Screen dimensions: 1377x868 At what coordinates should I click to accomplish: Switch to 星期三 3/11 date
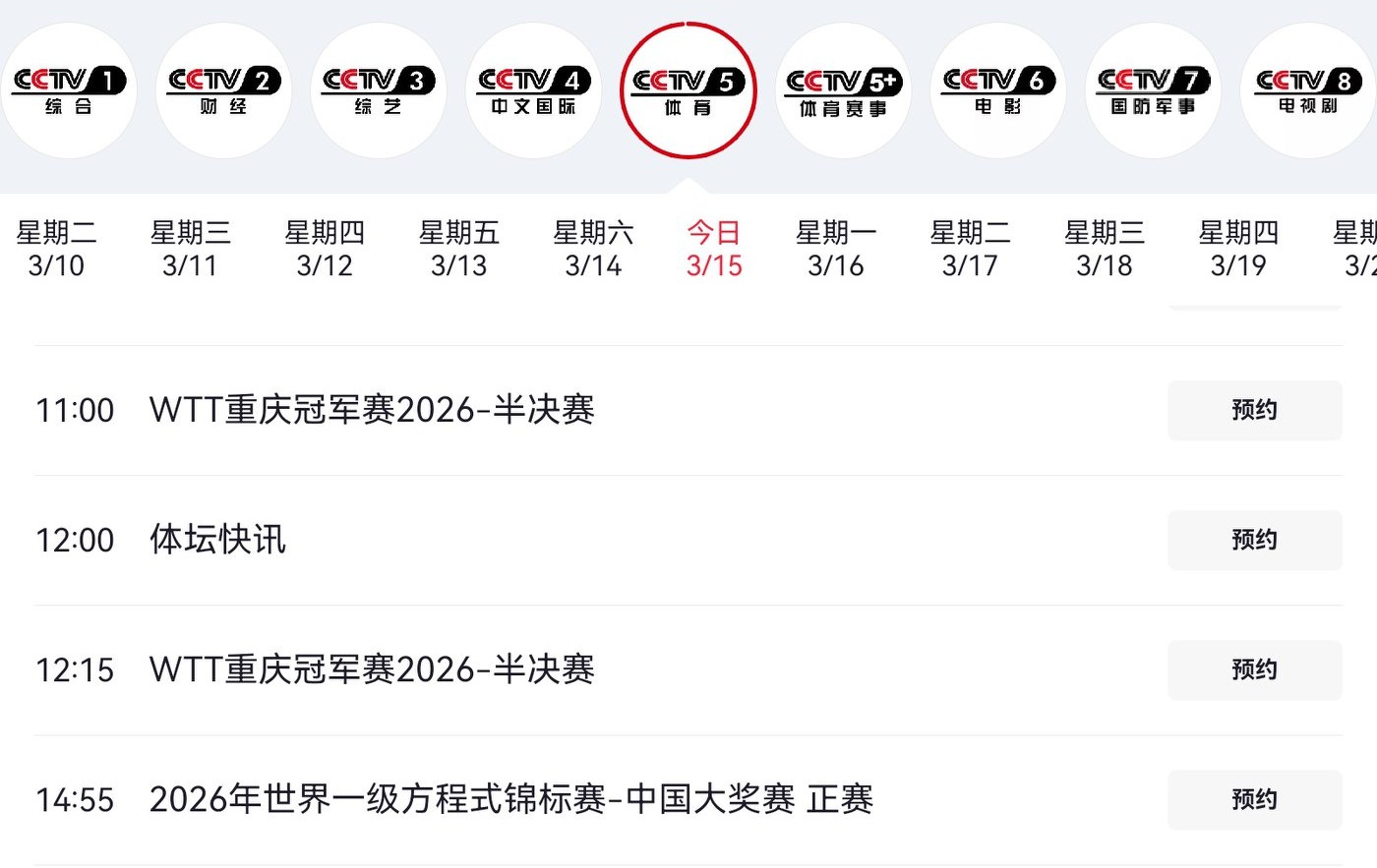190,249
